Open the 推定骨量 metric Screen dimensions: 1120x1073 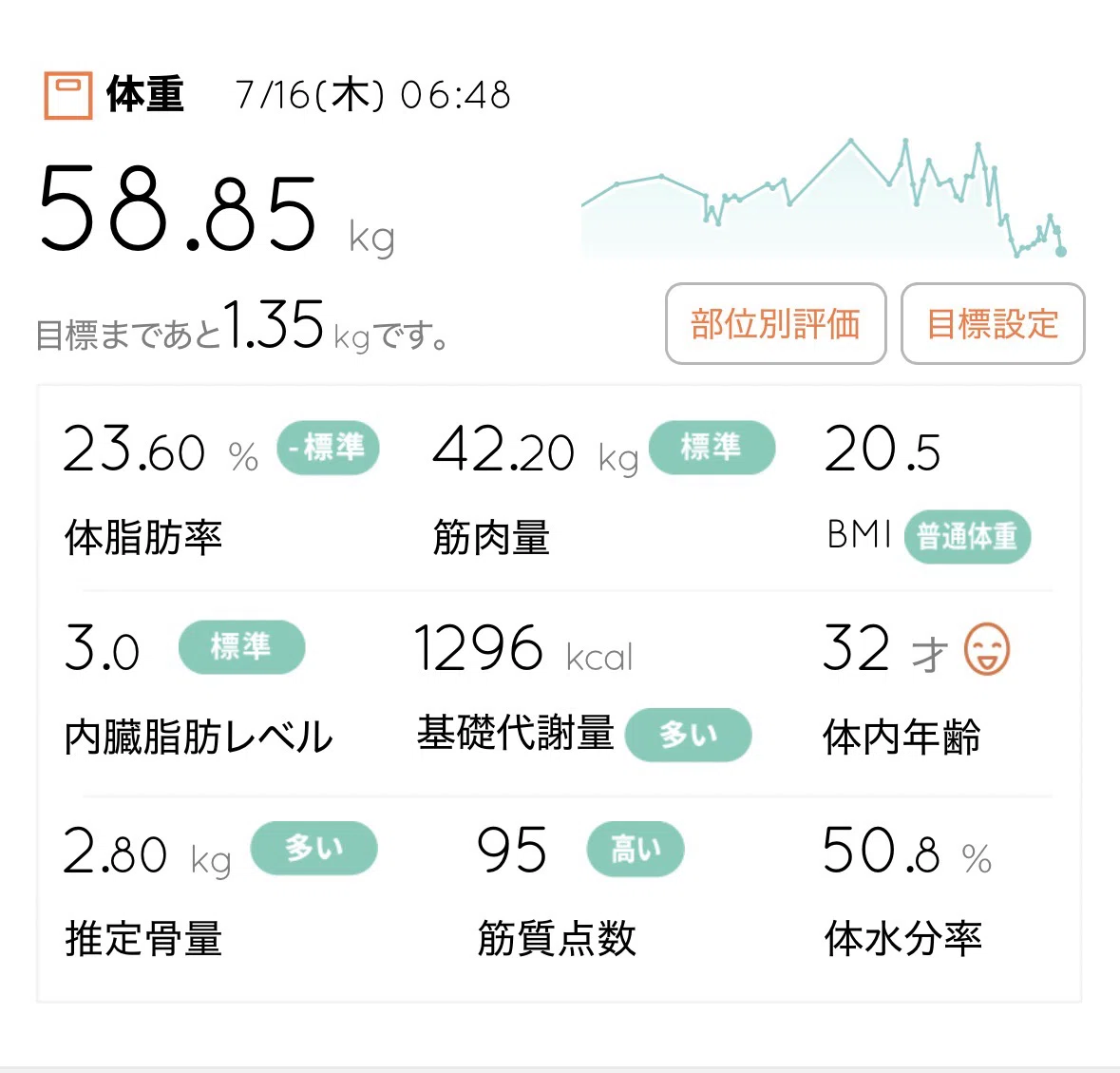point(220,891)
